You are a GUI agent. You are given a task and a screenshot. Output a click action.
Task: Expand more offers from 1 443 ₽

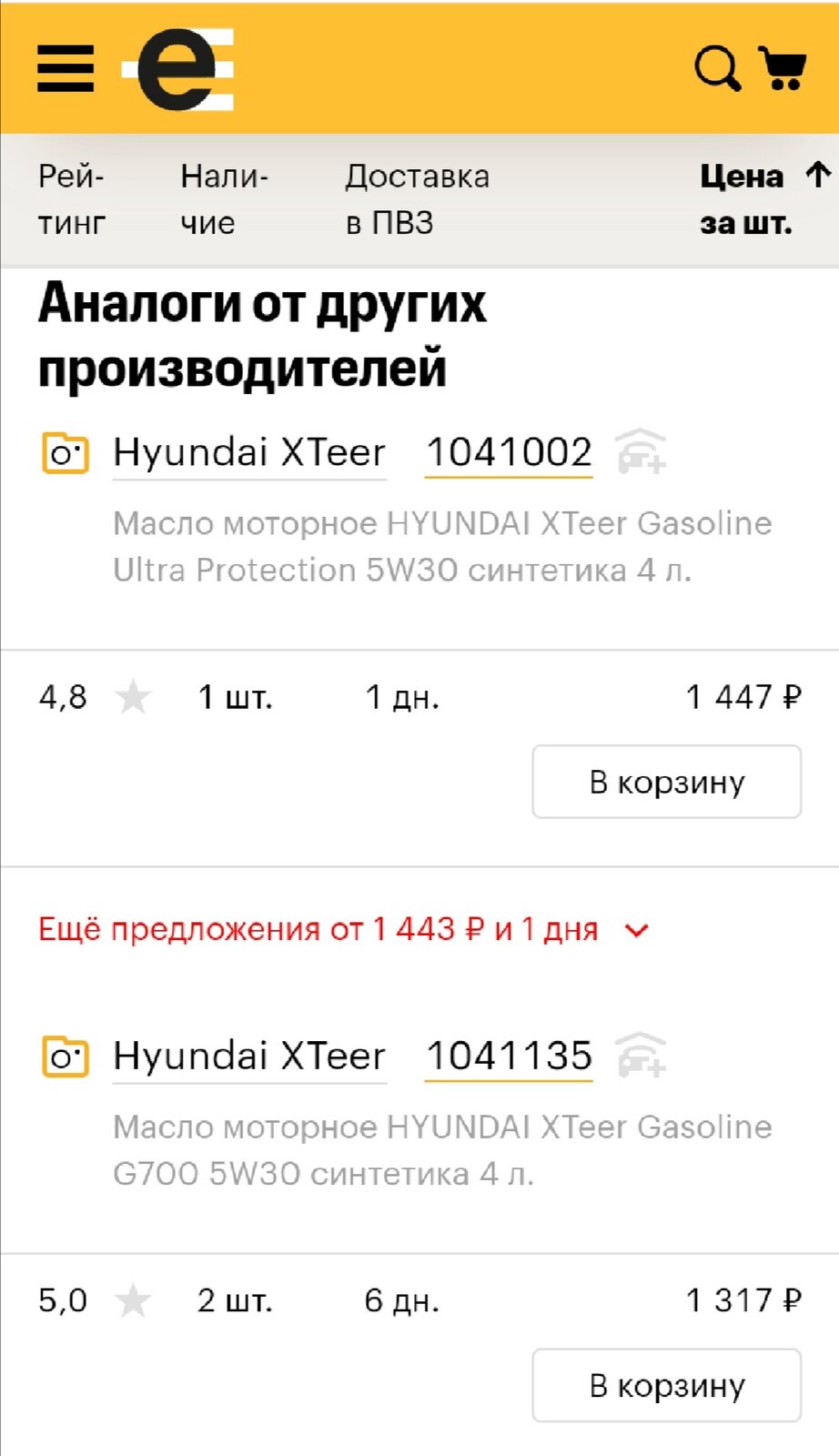tap(343, 930)
